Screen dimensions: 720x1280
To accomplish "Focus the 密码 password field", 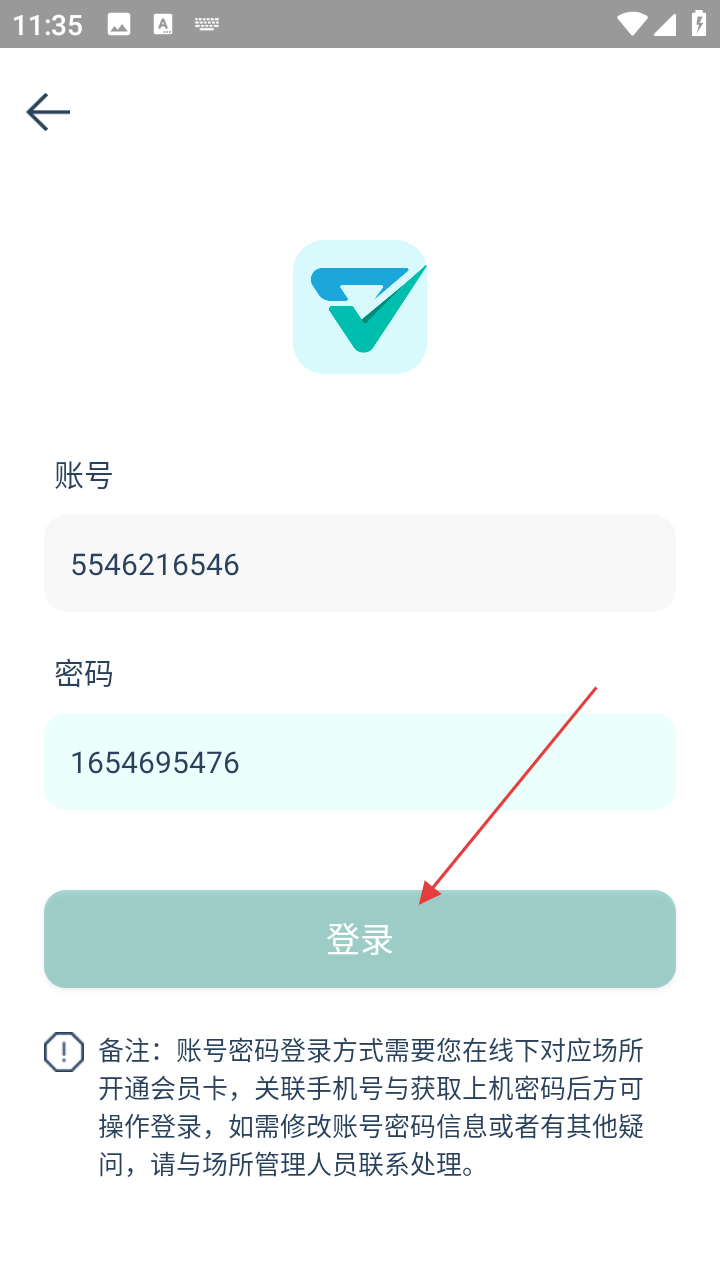I will [360, 762].
